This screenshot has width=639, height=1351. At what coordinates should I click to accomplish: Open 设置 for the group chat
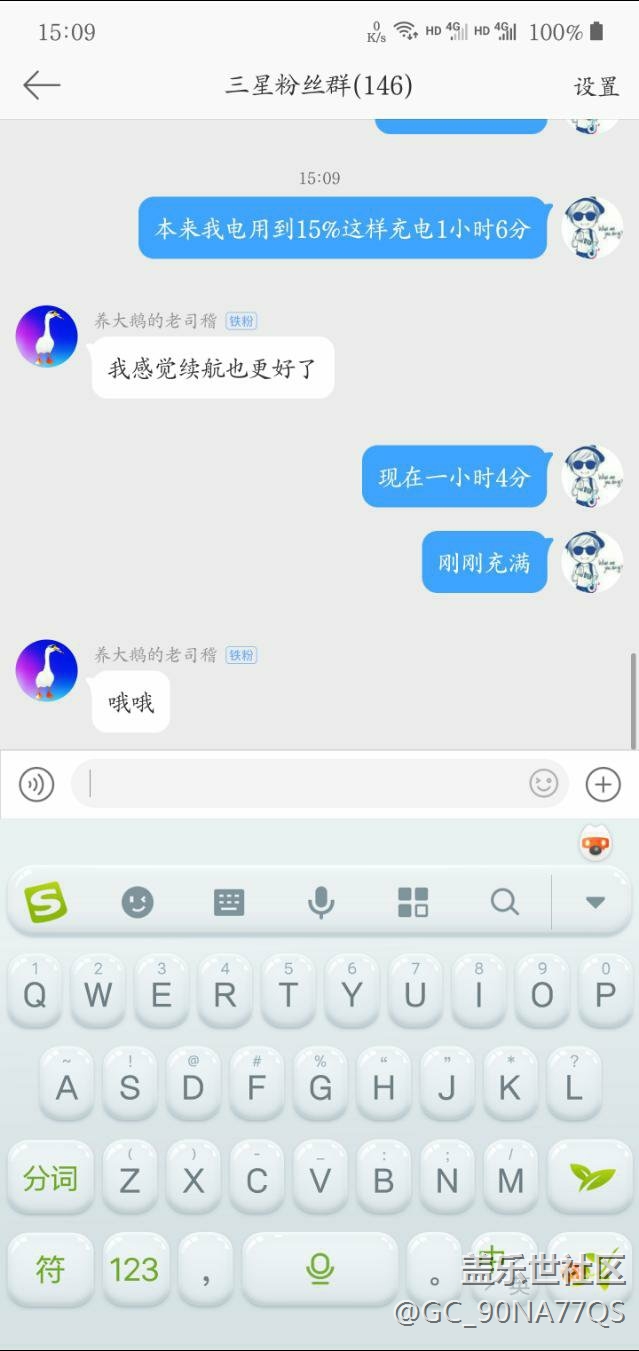tap(596, 87)
